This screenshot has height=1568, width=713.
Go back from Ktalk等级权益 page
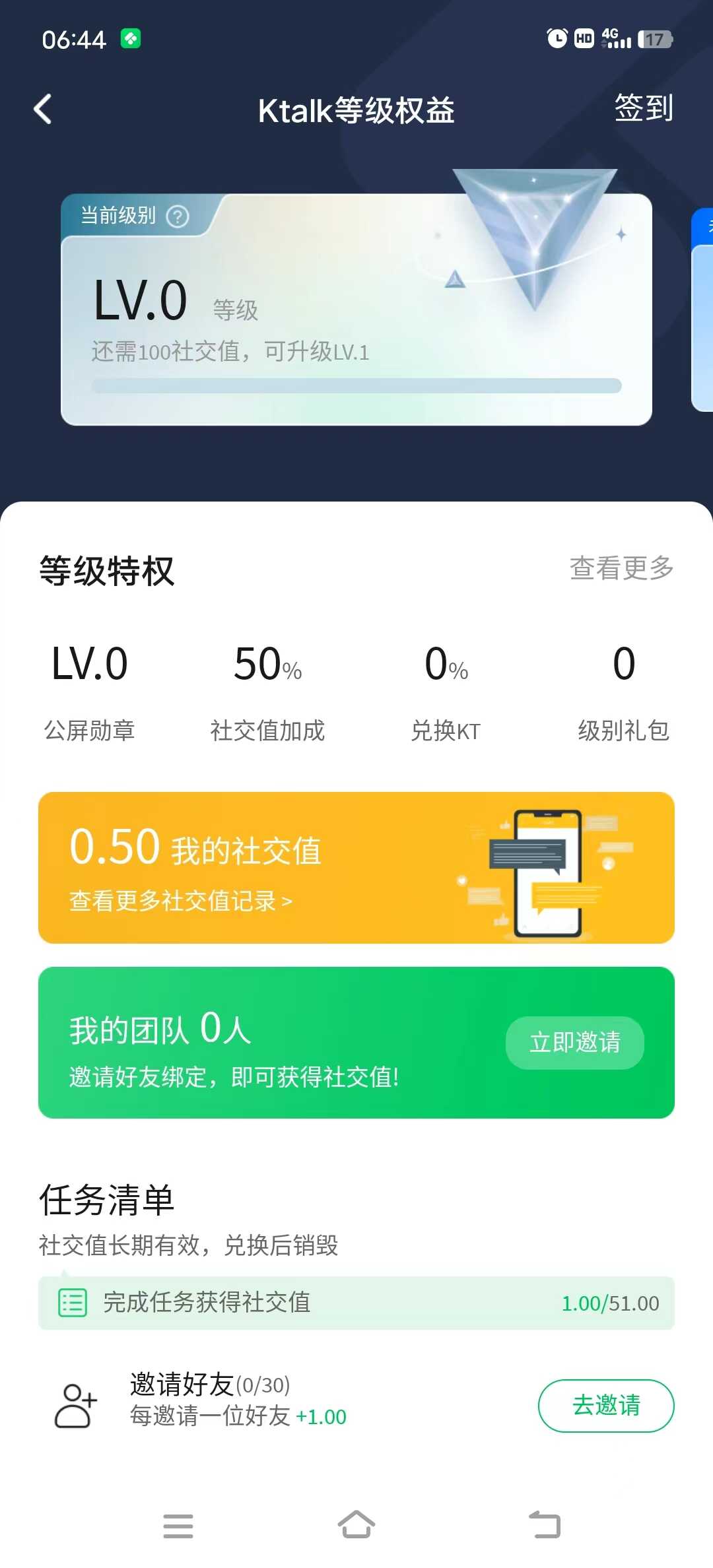click(44, 109)
